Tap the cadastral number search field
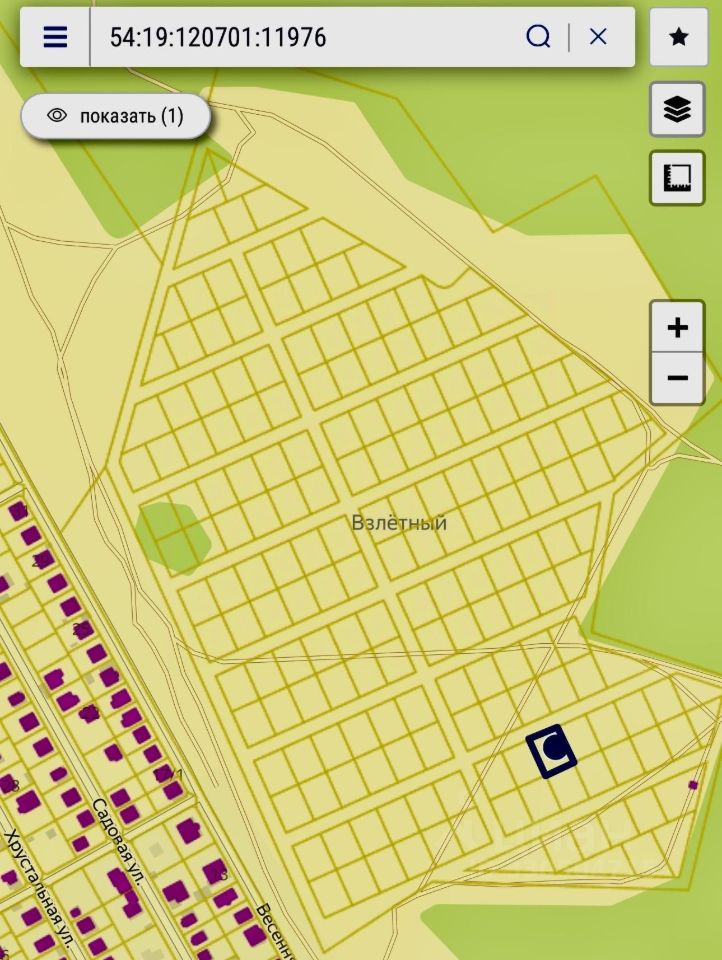 tap(303, 37)
